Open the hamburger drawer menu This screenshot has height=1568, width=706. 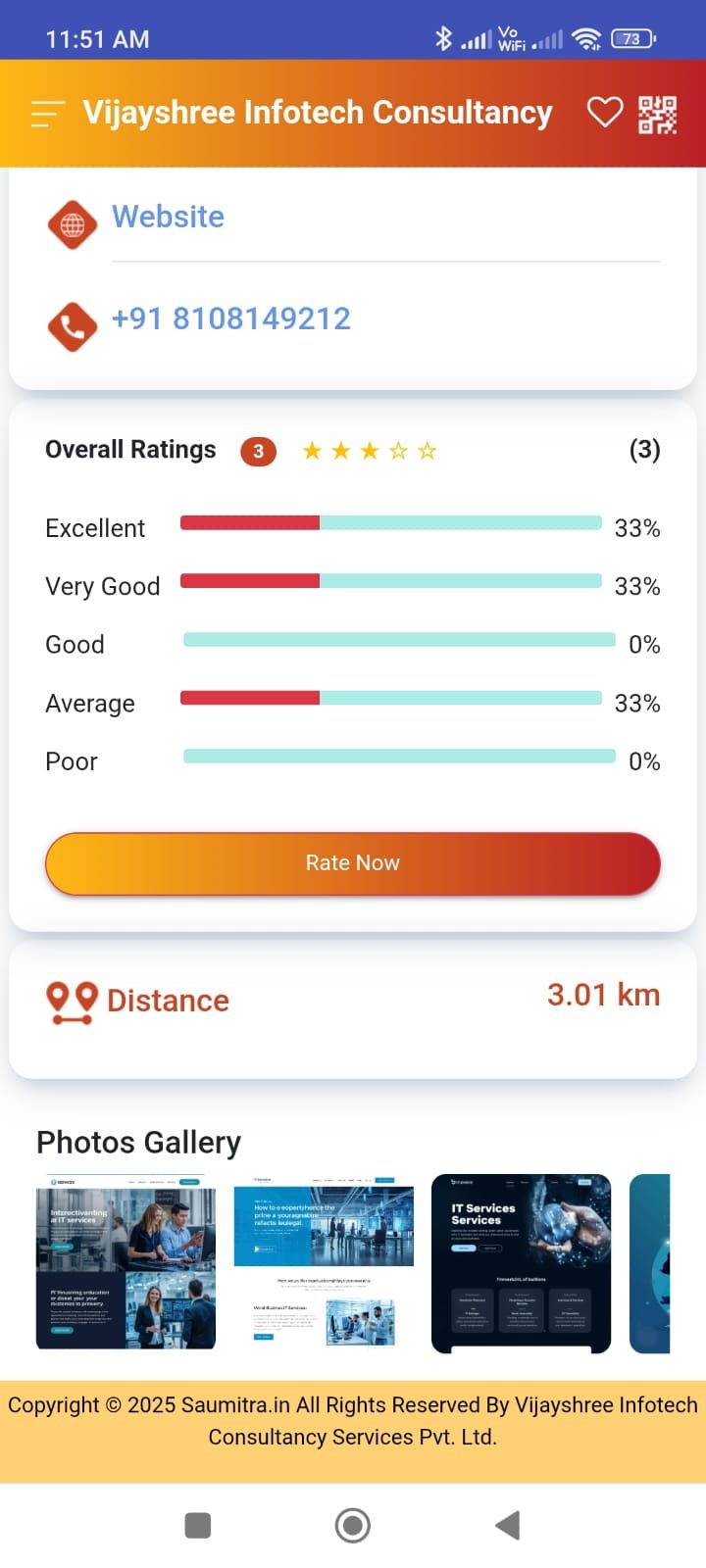tap(47, 114)
